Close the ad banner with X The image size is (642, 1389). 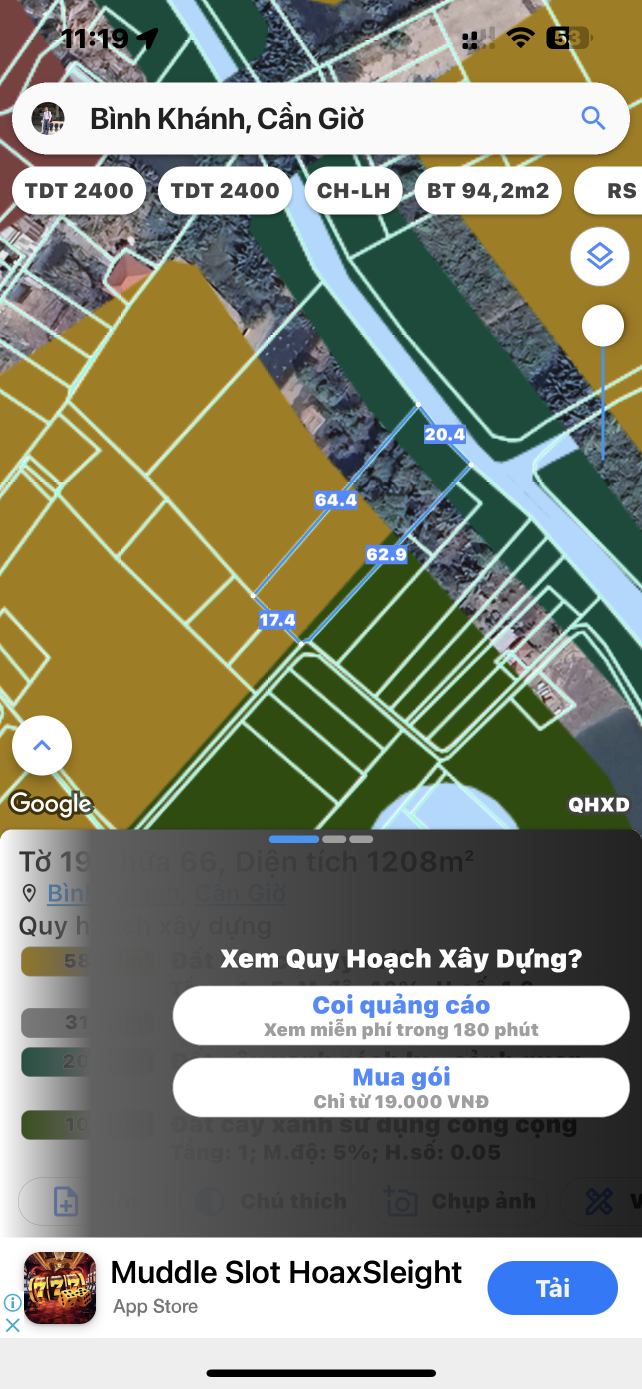[12, 1325]
